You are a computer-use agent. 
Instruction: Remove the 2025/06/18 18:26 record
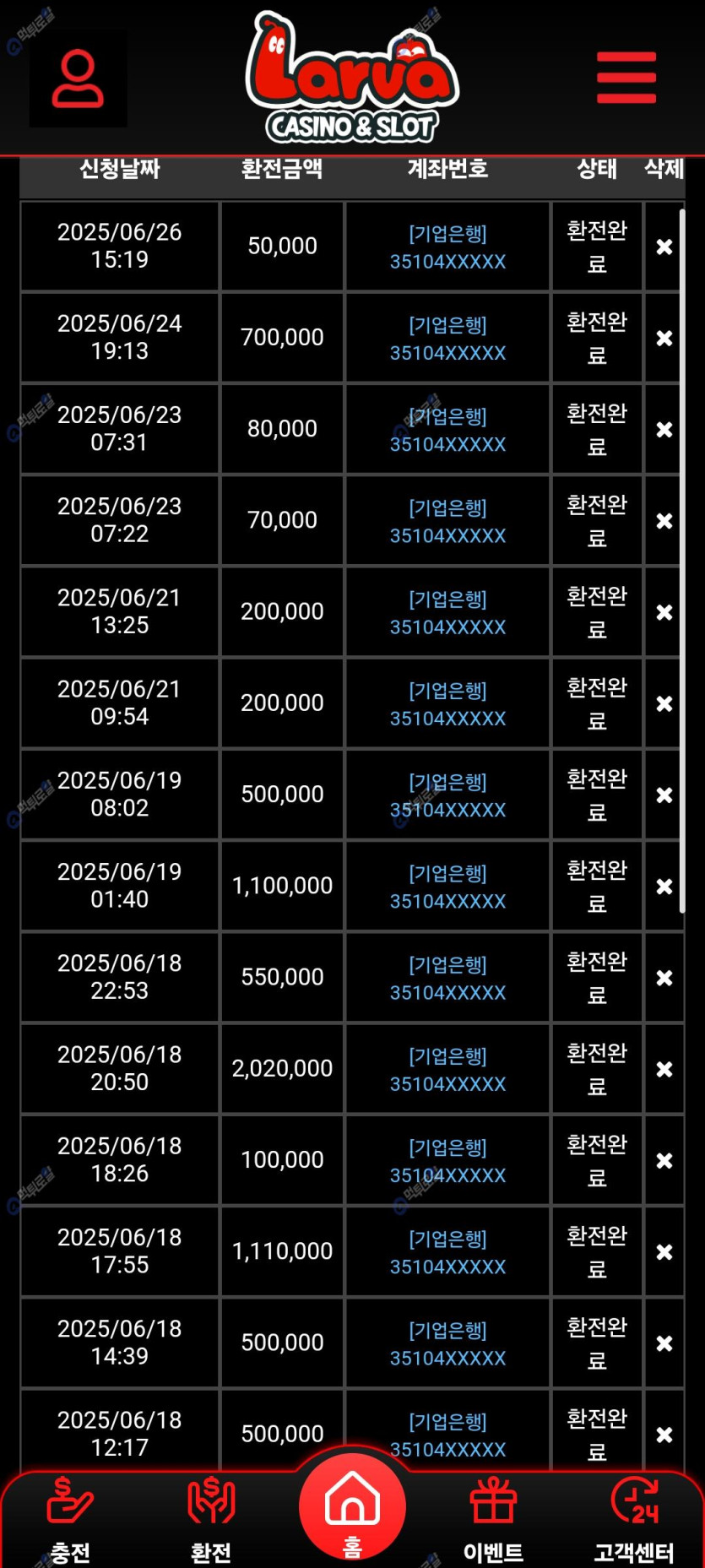click(x=664, y=1161)
